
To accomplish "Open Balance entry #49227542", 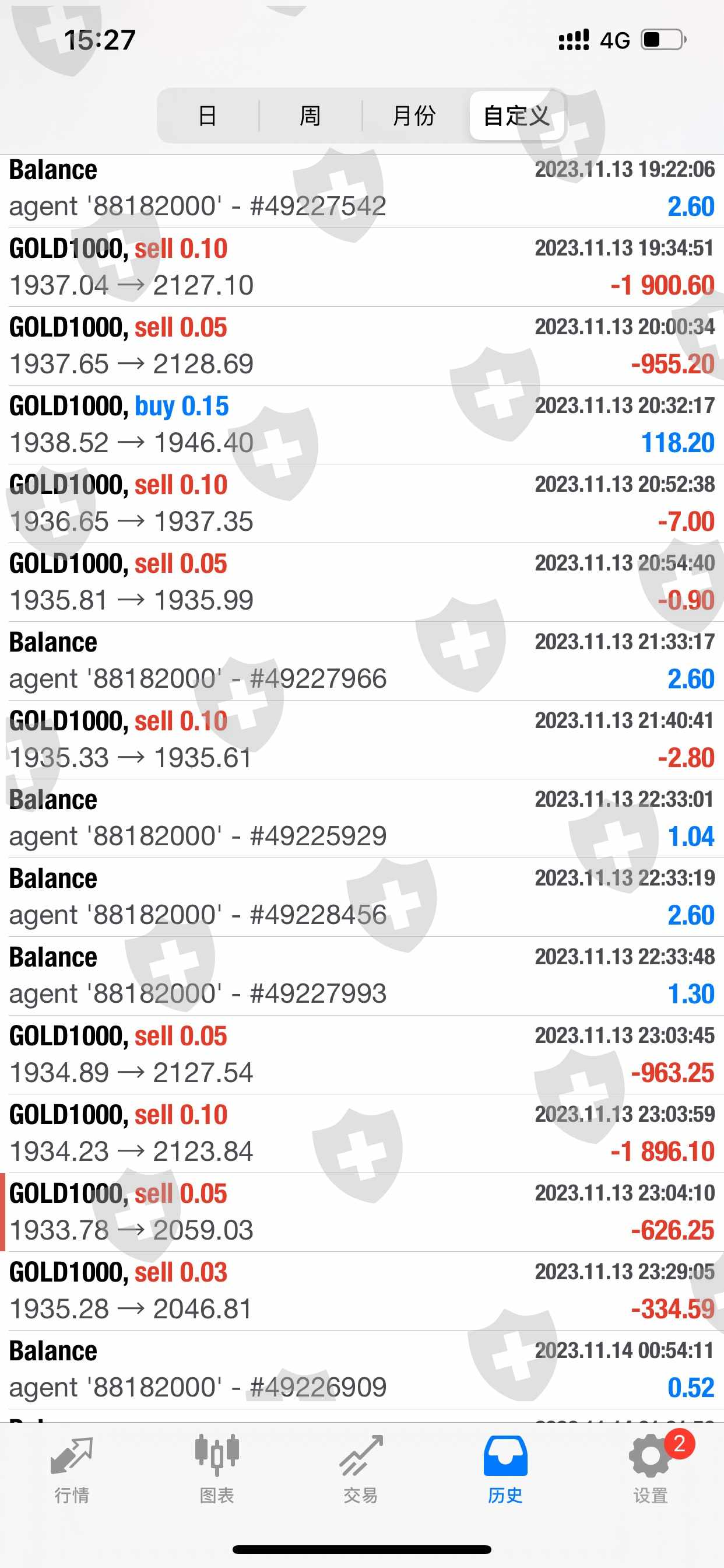I will pos(361,188).
